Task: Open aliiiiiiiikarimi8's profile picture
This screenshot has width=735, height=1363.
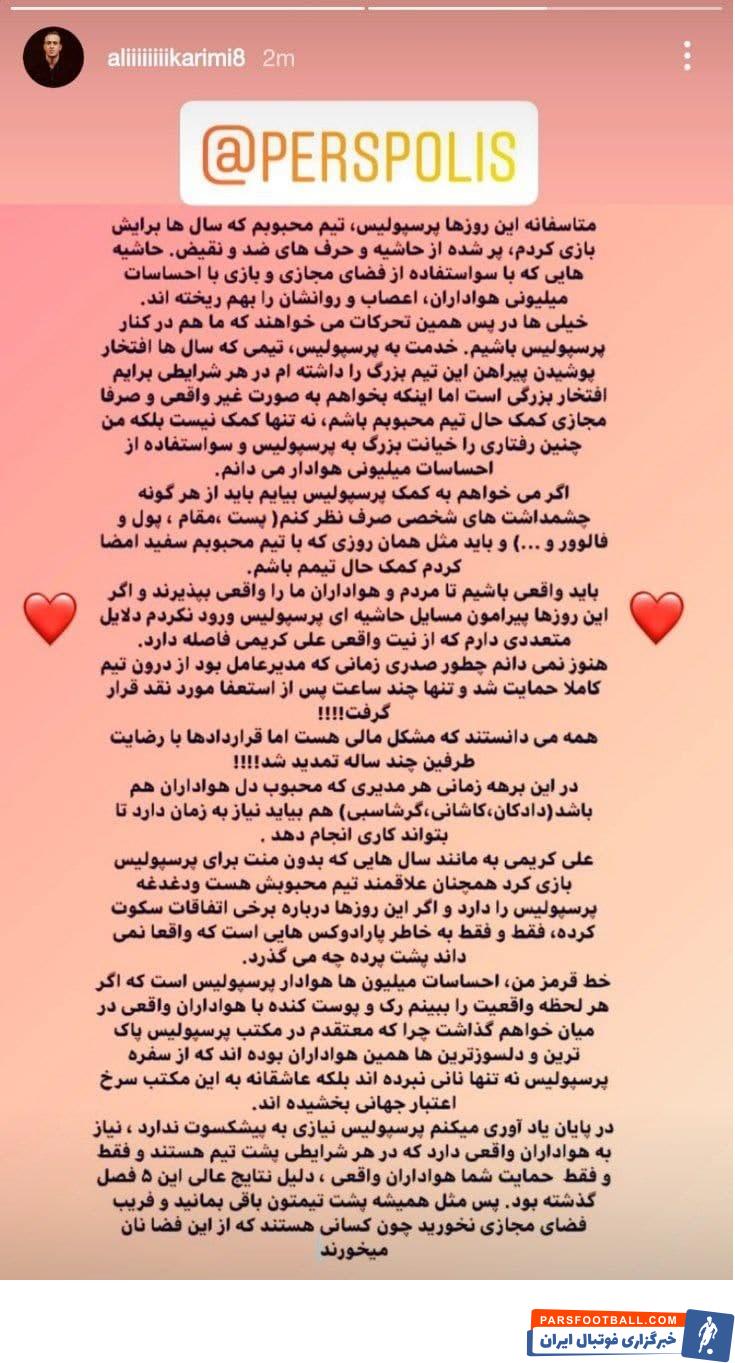Action: tap(53, 57)
